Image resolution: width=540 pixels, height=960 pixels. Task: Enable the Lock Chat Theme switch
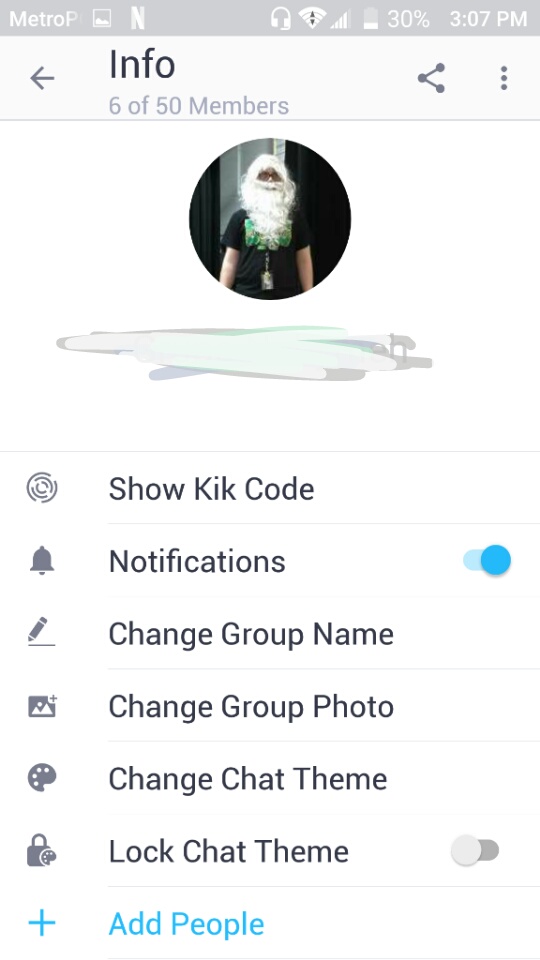[475, 850]
